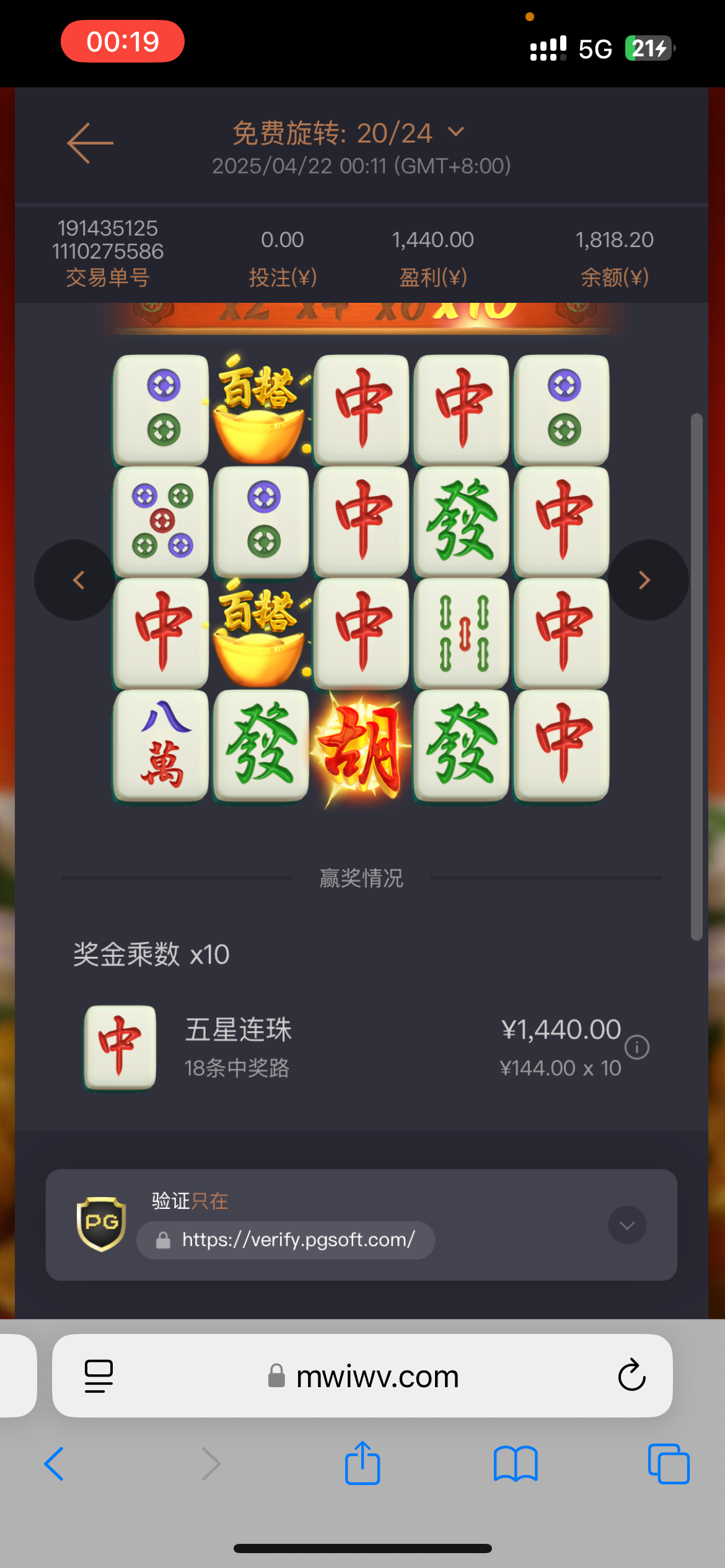Navigate back in Safari
725x1568 pixels.
pos(54,1464)
